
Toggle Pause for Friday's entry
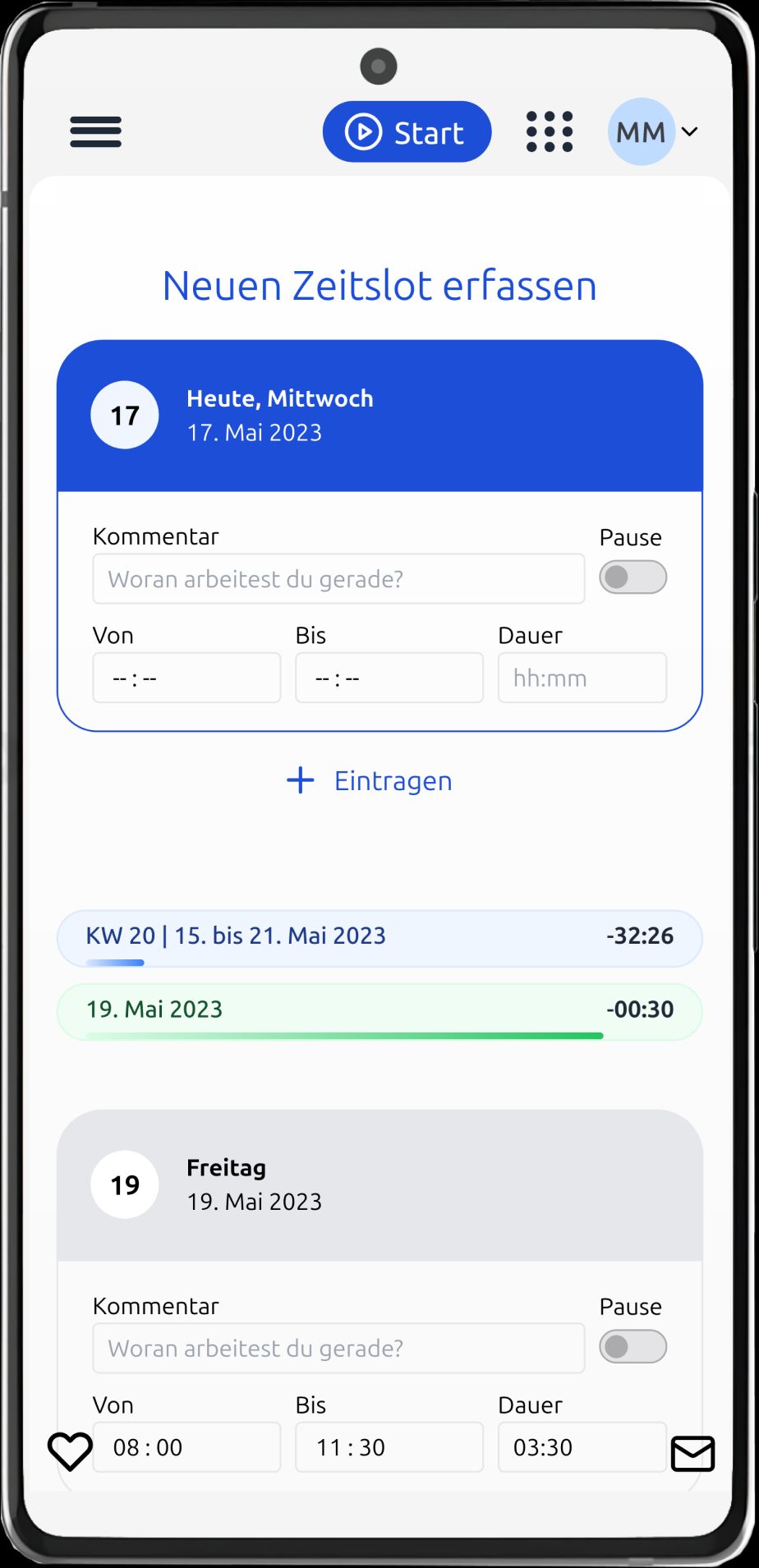tap(632, 1347)
